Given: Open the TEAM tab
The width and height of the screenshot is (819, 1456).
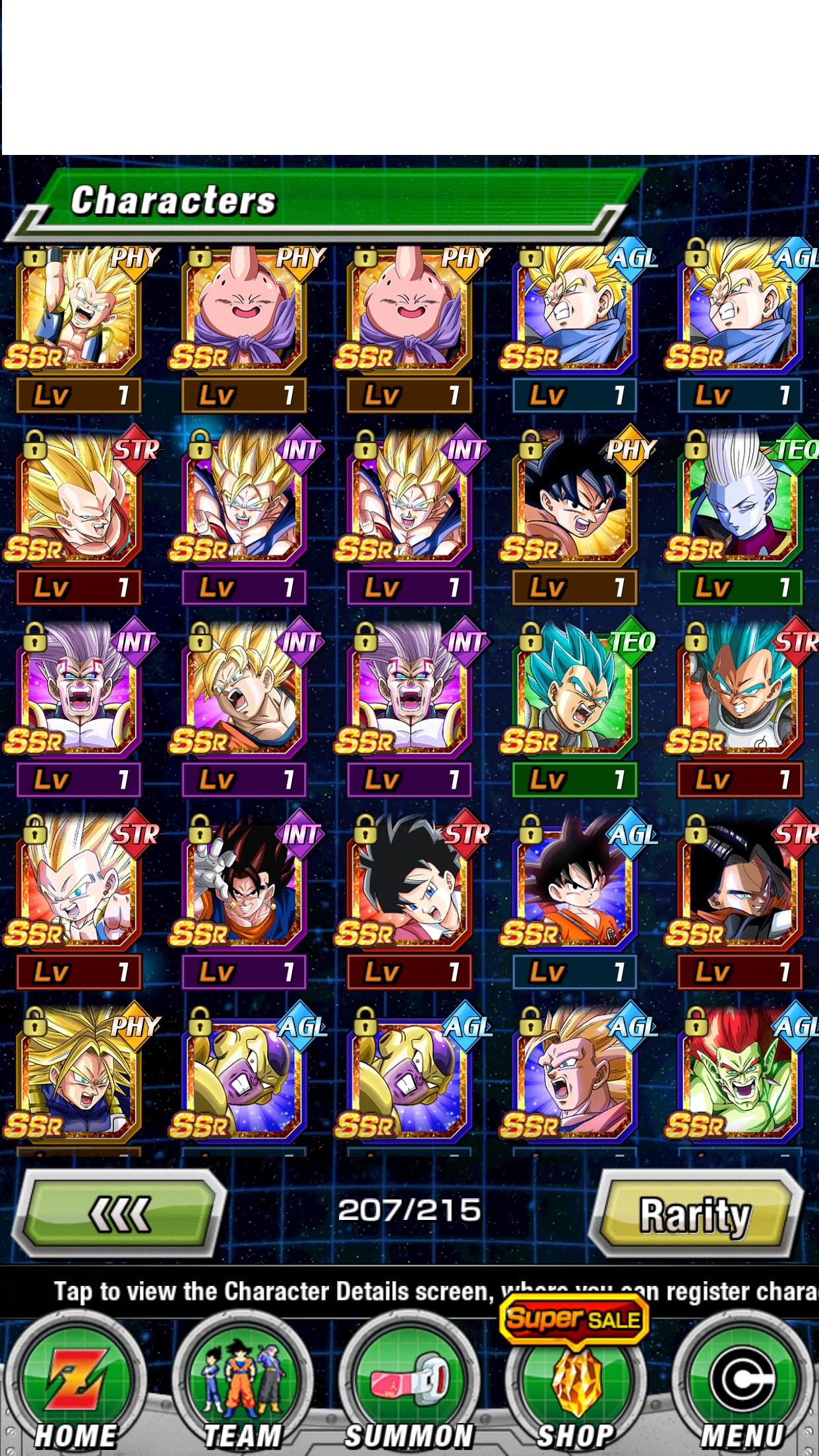Looking at the screenshot, I should 243,1385.
